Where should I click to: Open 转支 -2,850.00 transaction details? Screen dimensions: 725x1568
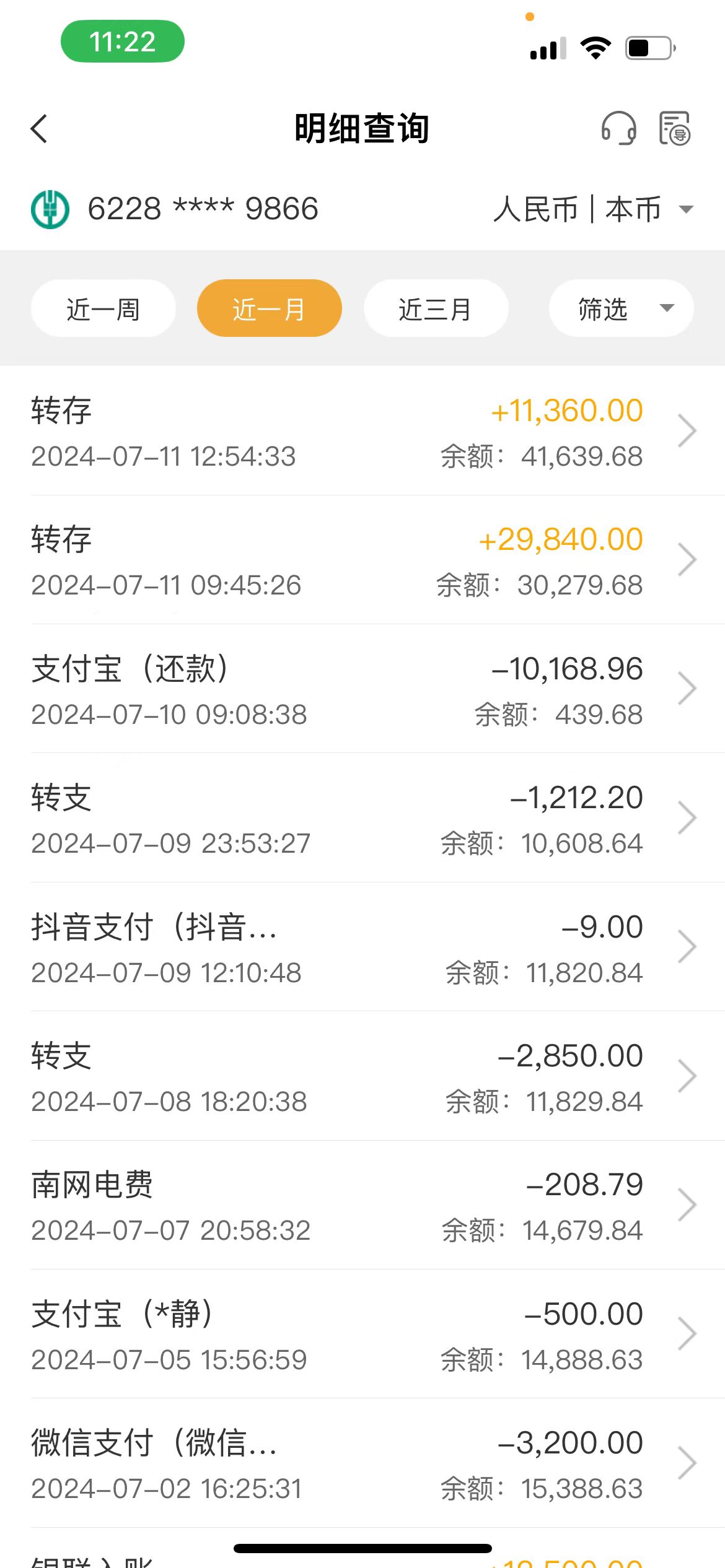point(362,1076)
